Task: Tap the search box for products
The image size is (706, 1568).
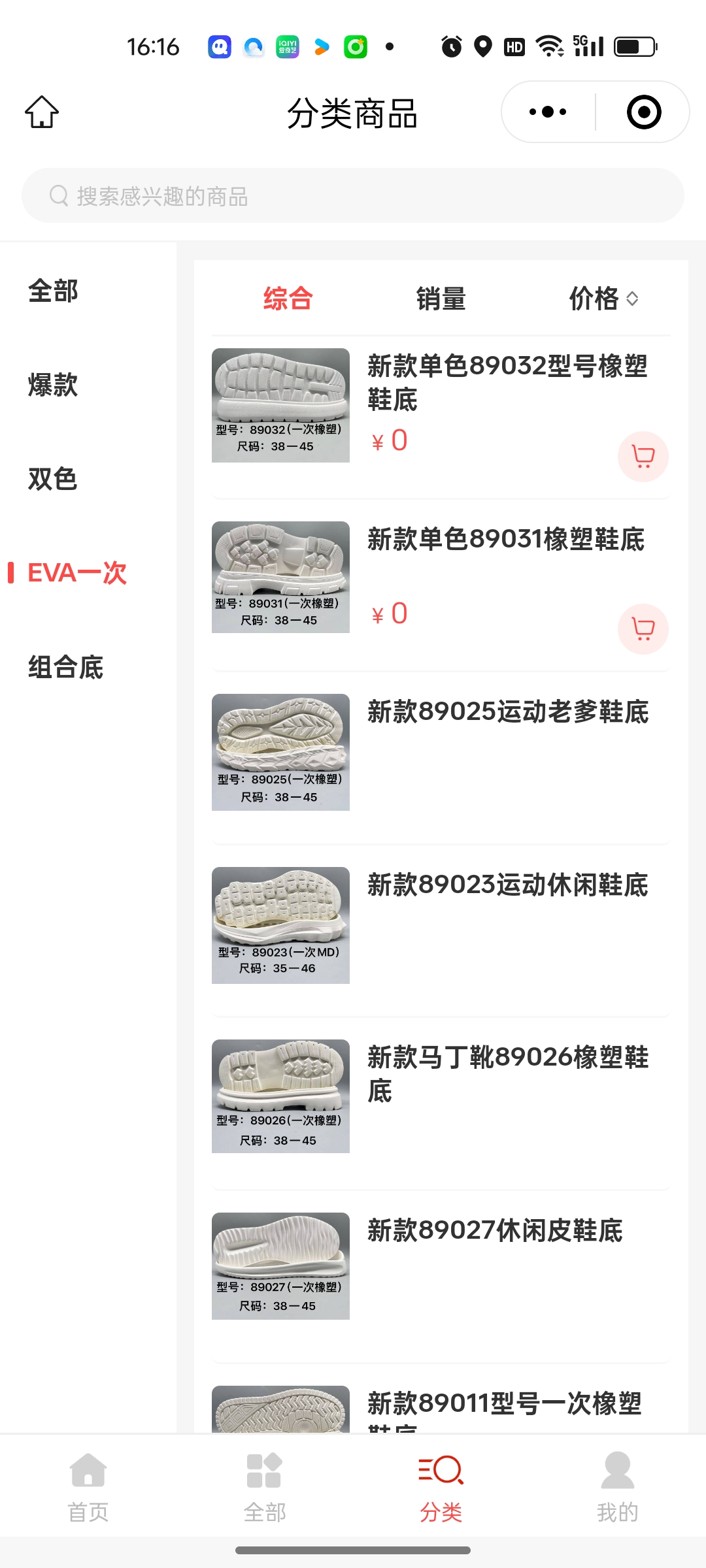Action: pyautogui.click(x=353, y=196)
